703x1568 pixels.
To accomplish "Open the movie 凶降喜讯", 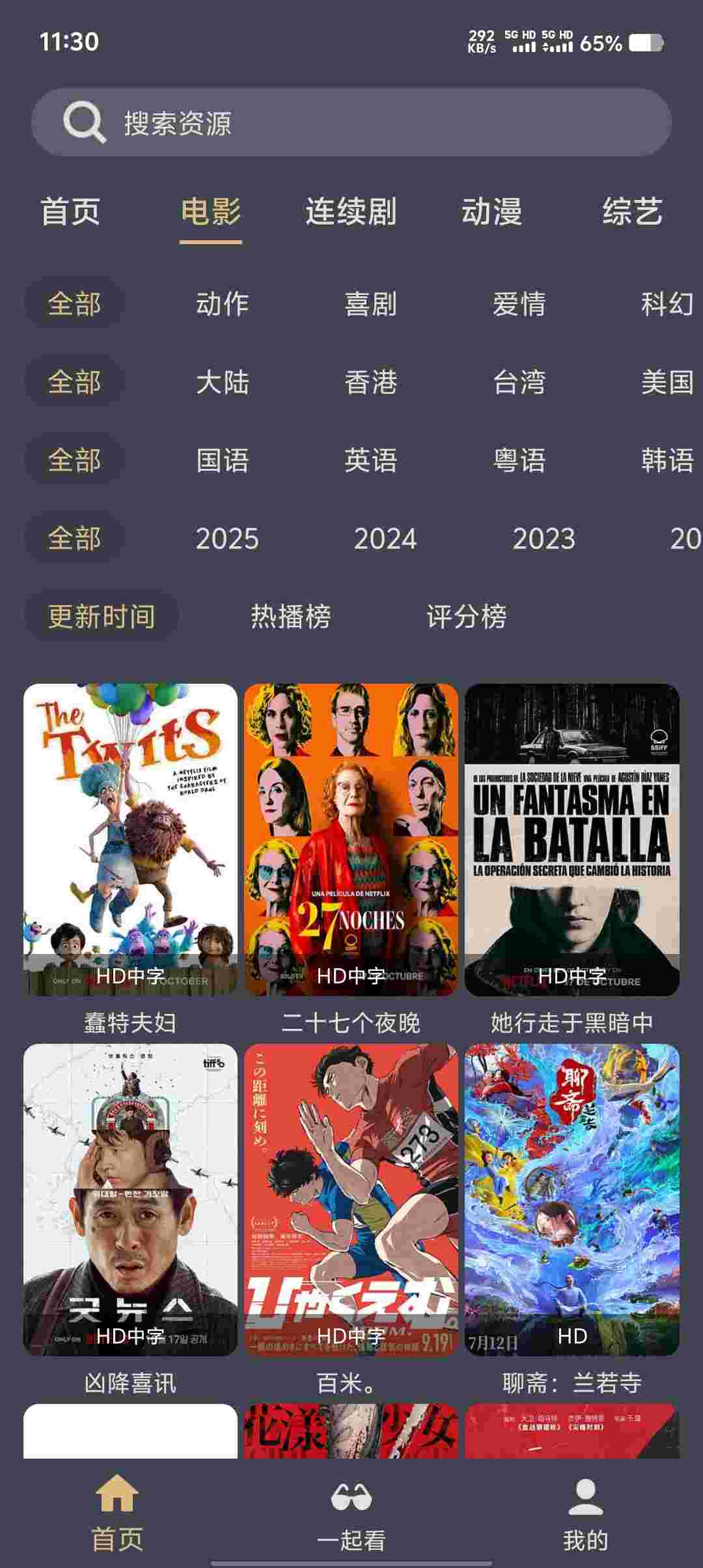I will click(x=130, y=1199).
